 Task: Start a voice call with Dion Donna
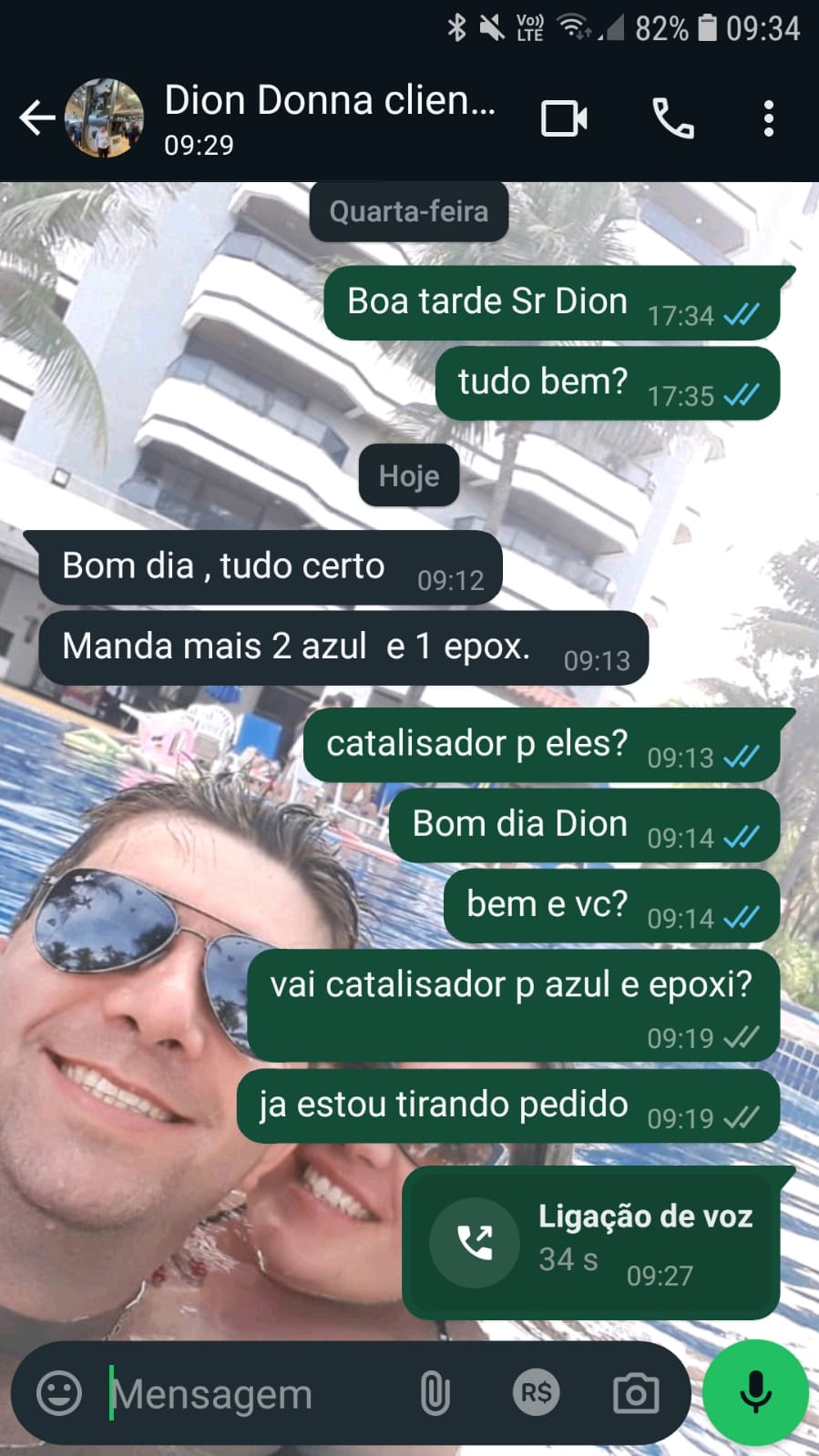pos(673,118)
